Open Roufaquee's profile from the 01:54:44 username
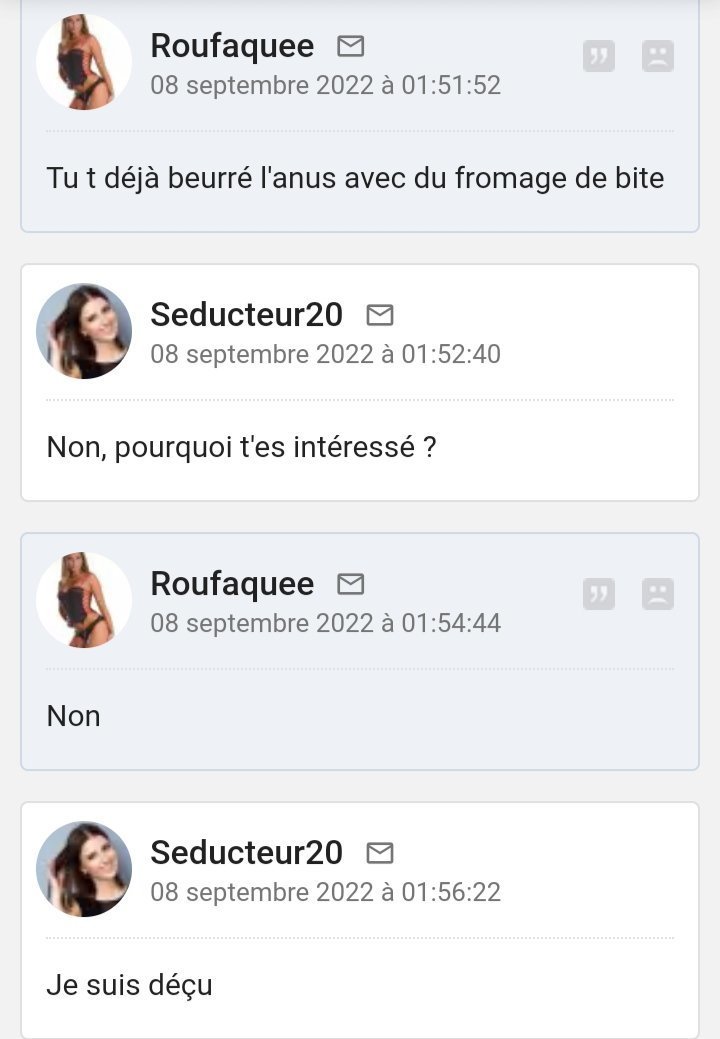This screenshot has width=720, height=1039. [x=232, y=584]
